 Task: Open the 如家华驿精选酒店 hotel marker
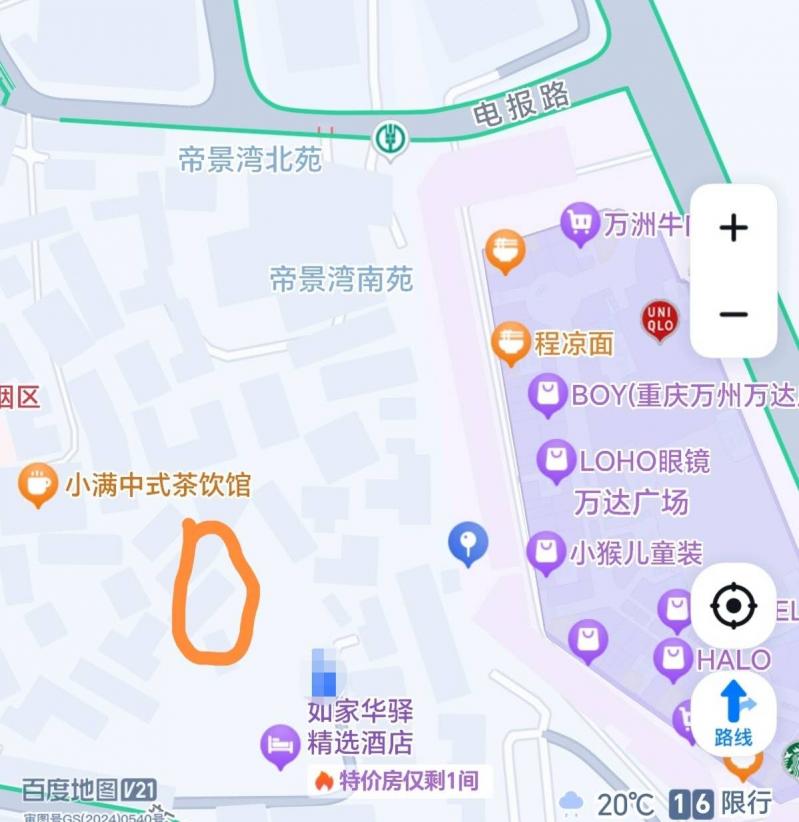pos(280,743)
